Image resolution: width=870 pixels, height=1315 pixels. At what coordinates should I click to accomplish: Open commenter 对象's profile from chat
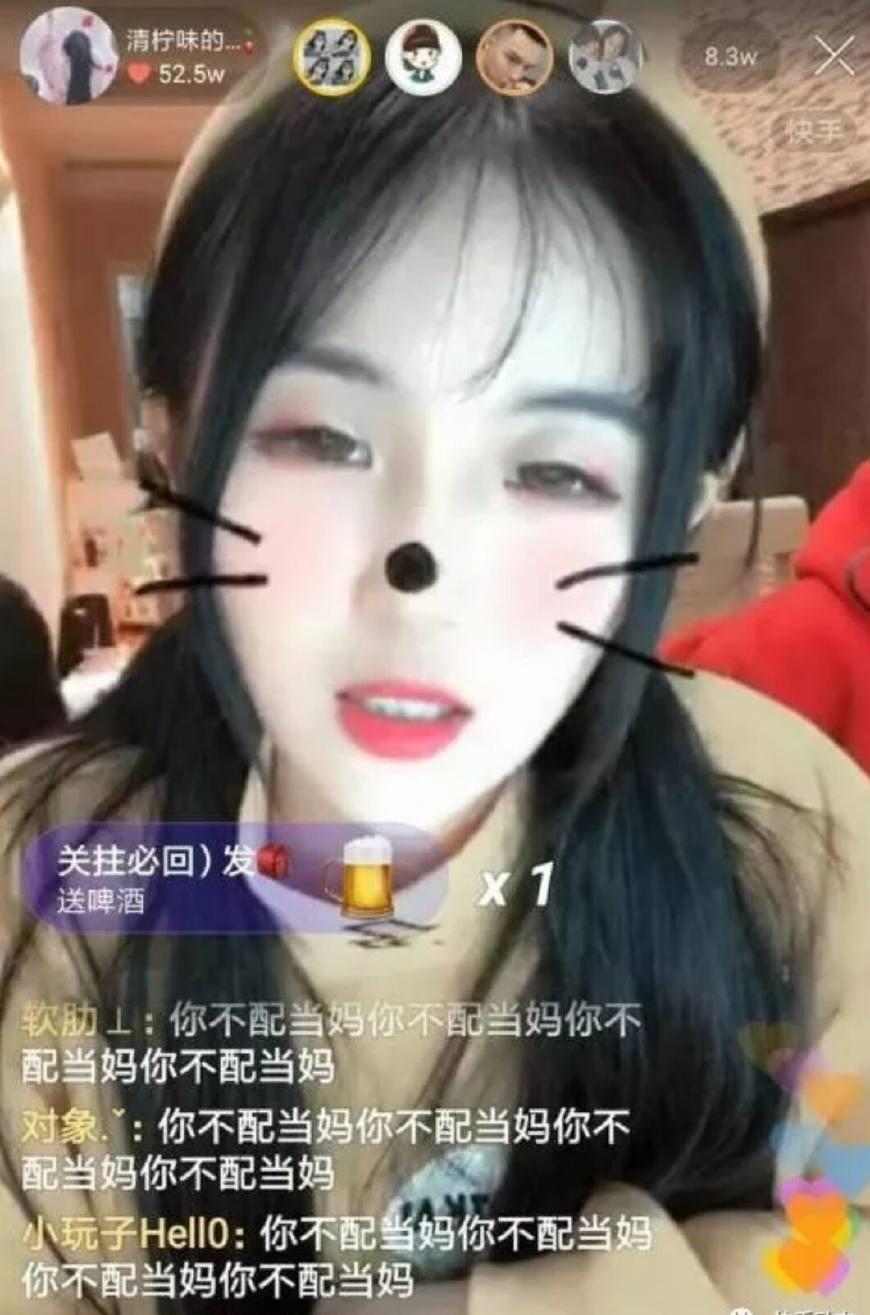click(x=73, y=1128)
